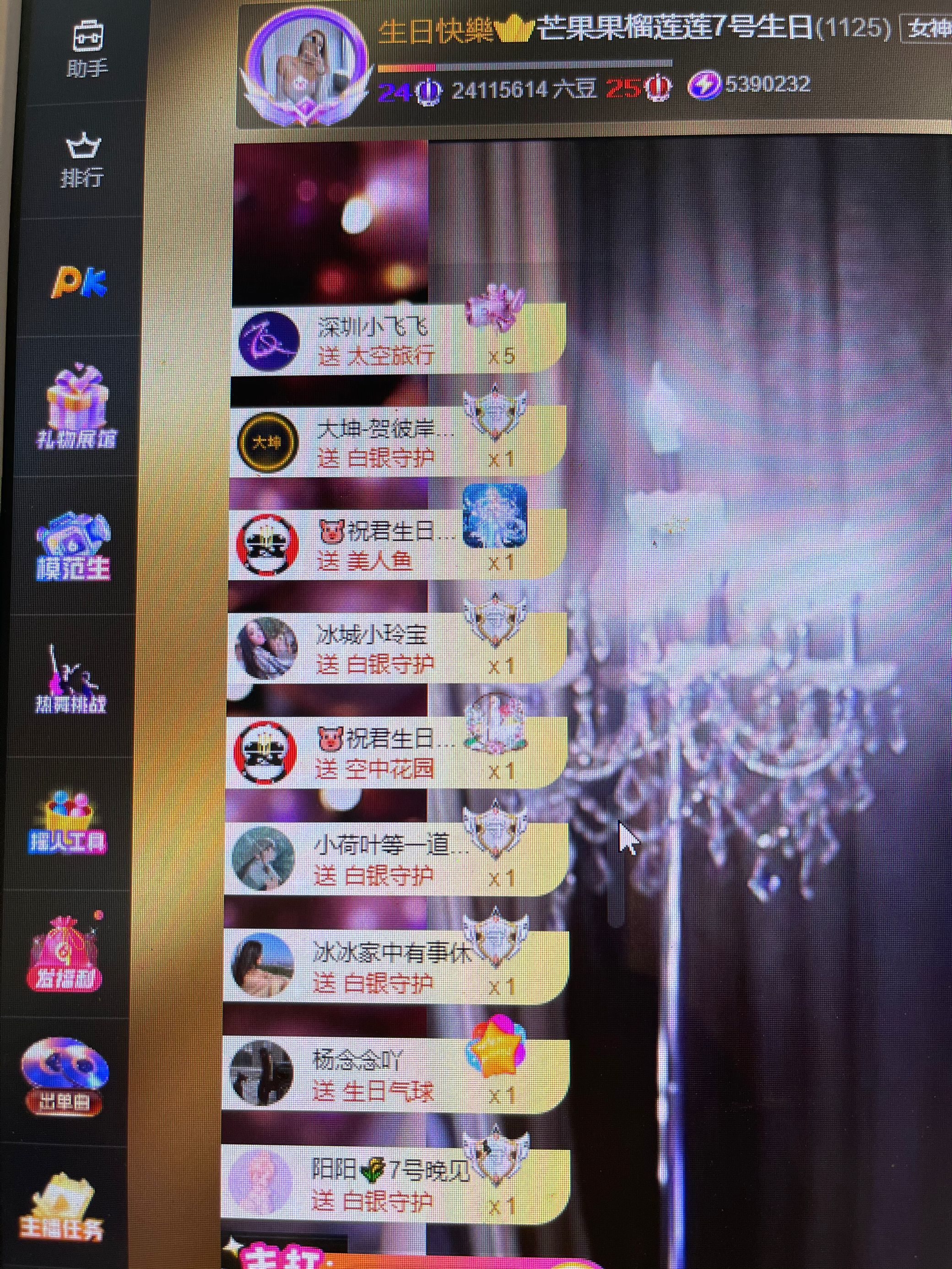Open the 热舞挑战 dance challenge
The width and height of the screenshot is (952, 1269).
[x=70, y=680]
